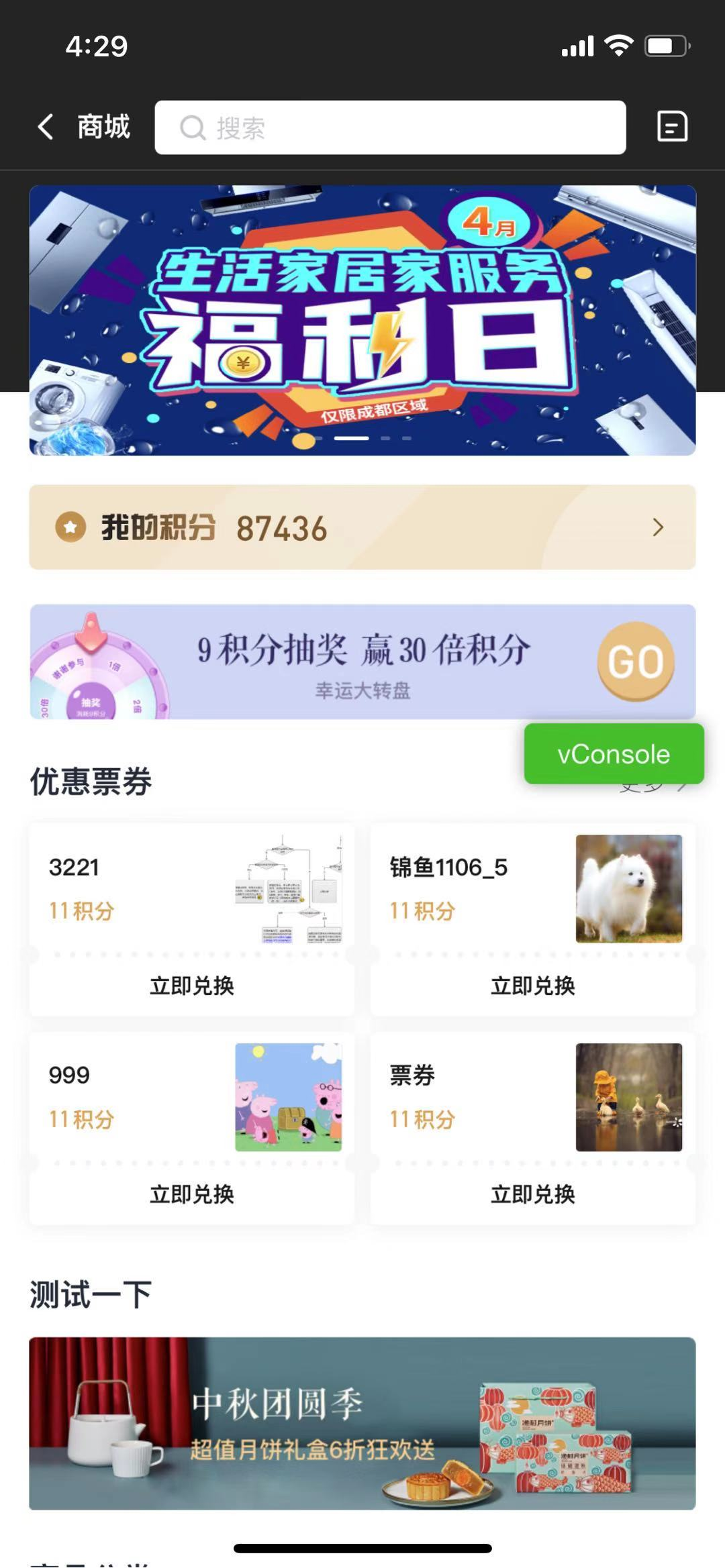Redeem the 999 coupon with 立即兑换
Viewport: 725px width, 1568px height.
192,1194
